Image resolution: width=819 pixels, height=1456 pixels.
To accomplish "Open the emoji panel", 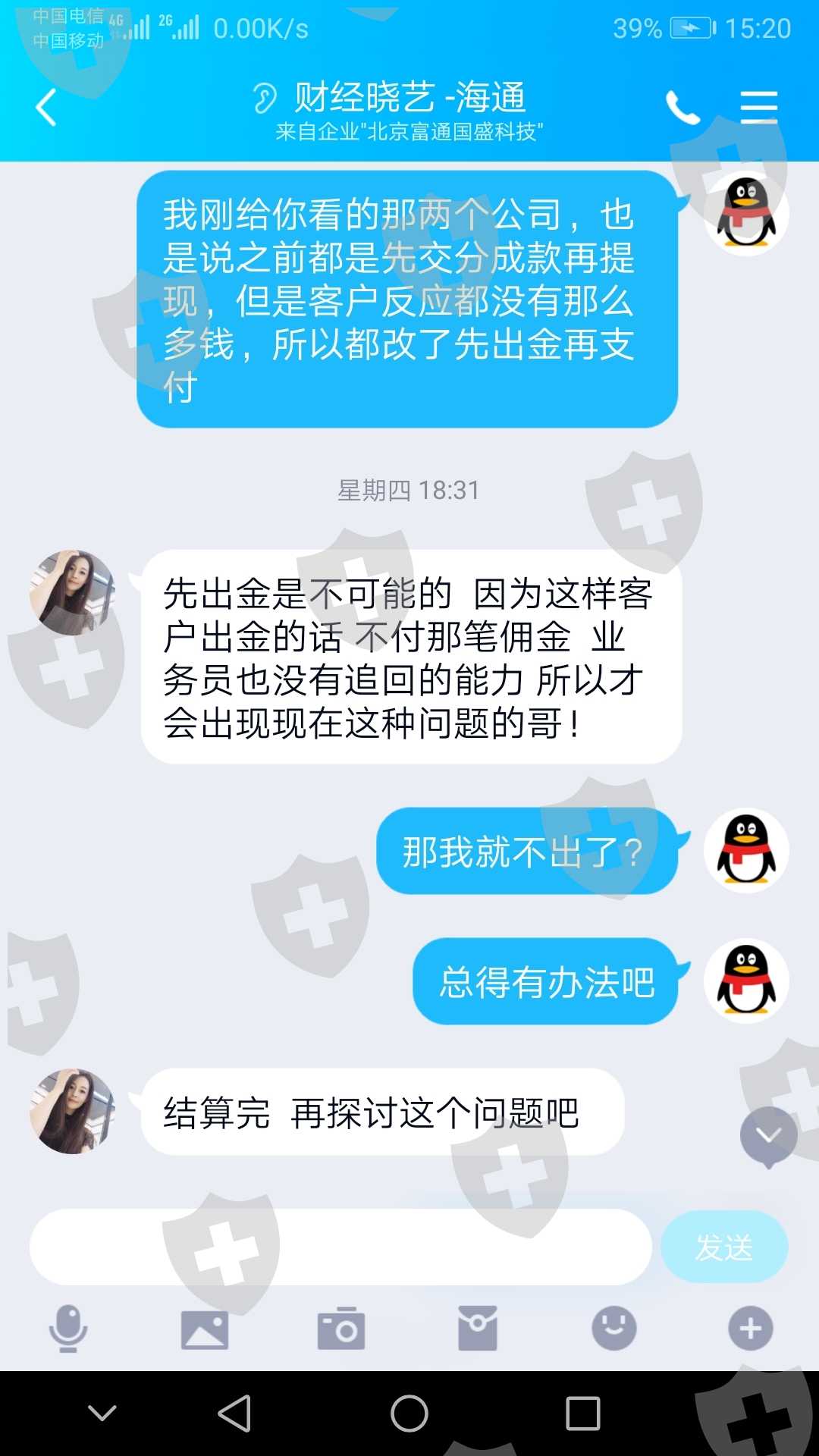I will coord(614,1329).
